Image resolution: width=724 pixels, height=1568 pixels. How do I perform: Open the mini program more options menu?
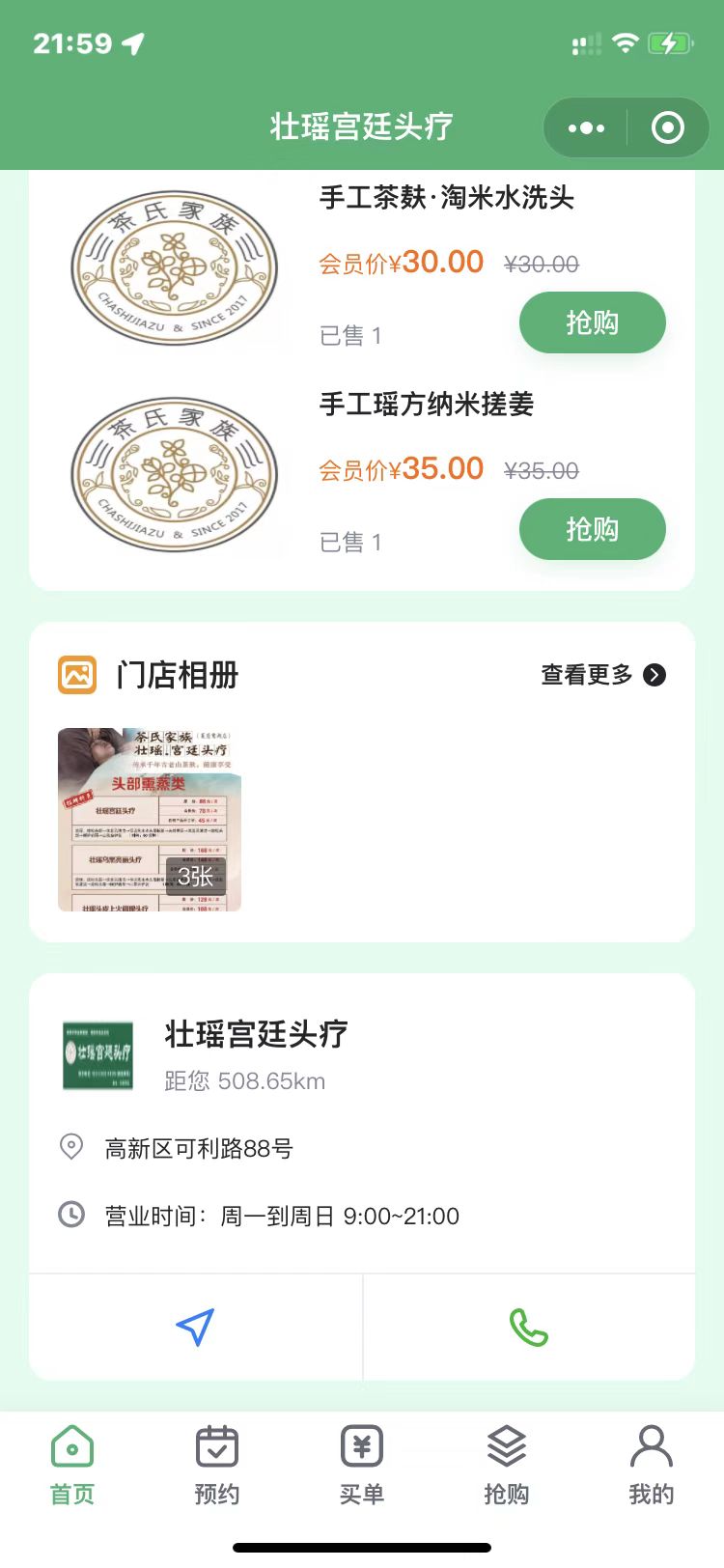[x=586, y=127]
